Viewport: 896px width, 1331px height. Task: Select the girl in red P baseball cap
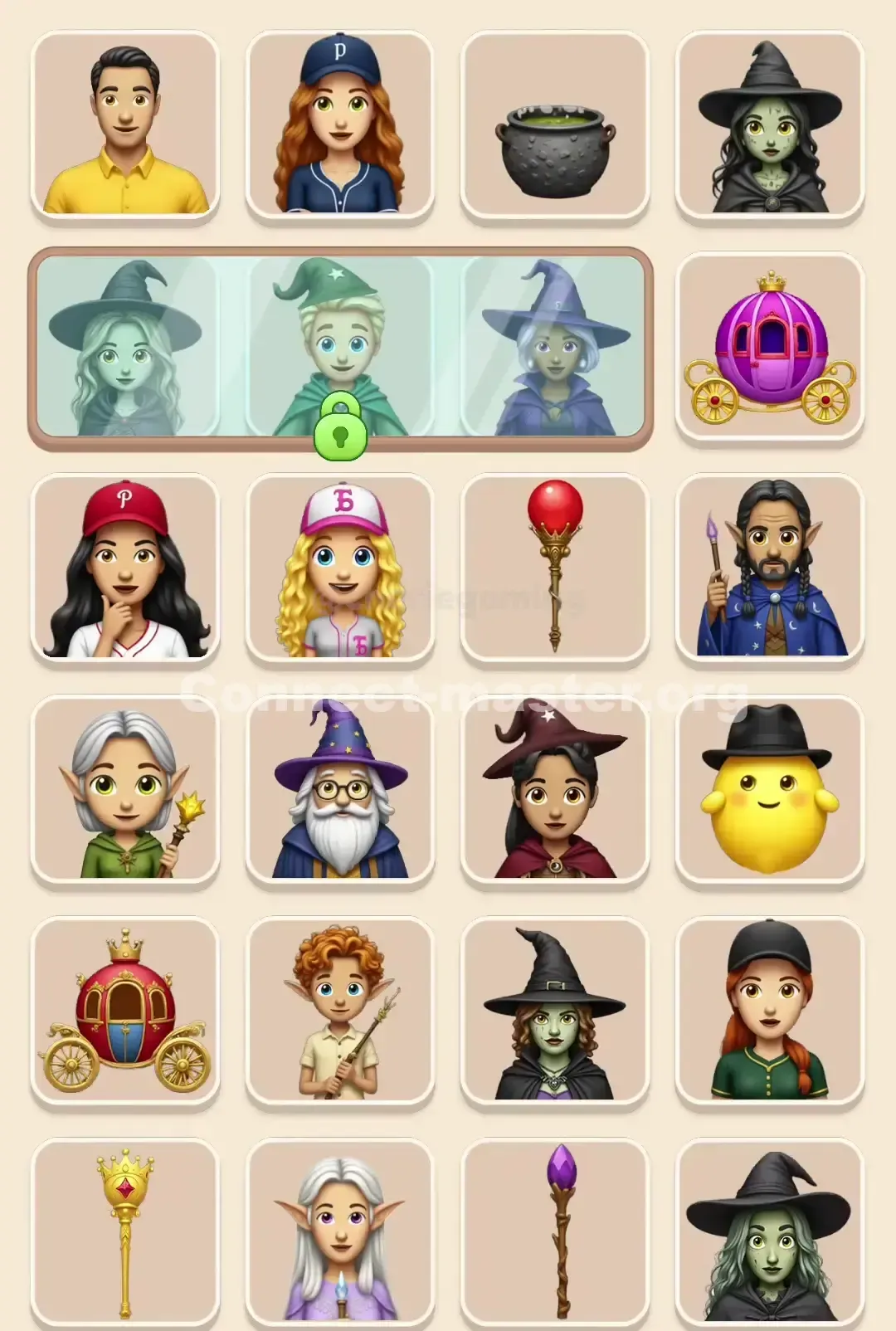(124, 568)
